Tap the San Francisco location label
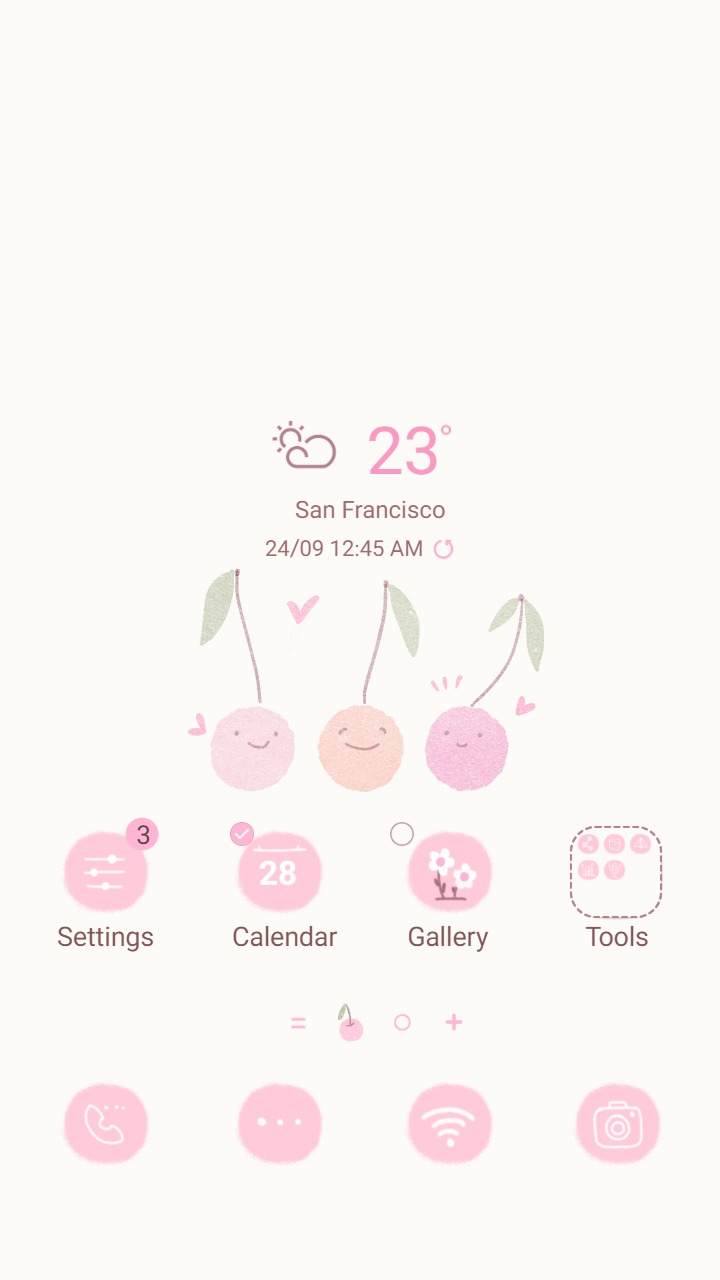 point(371,510)
